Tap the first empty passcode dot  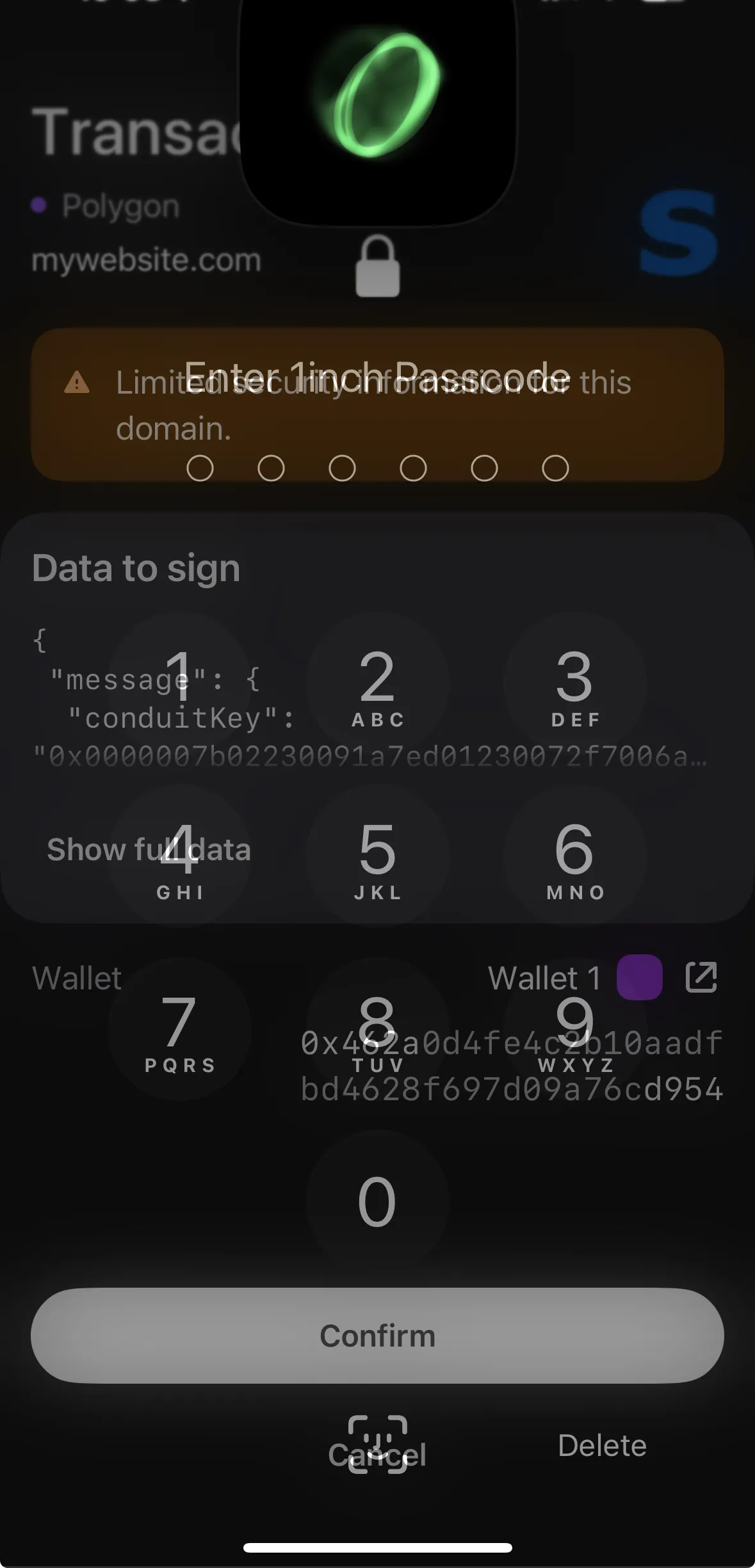click(x=200, y=468)
